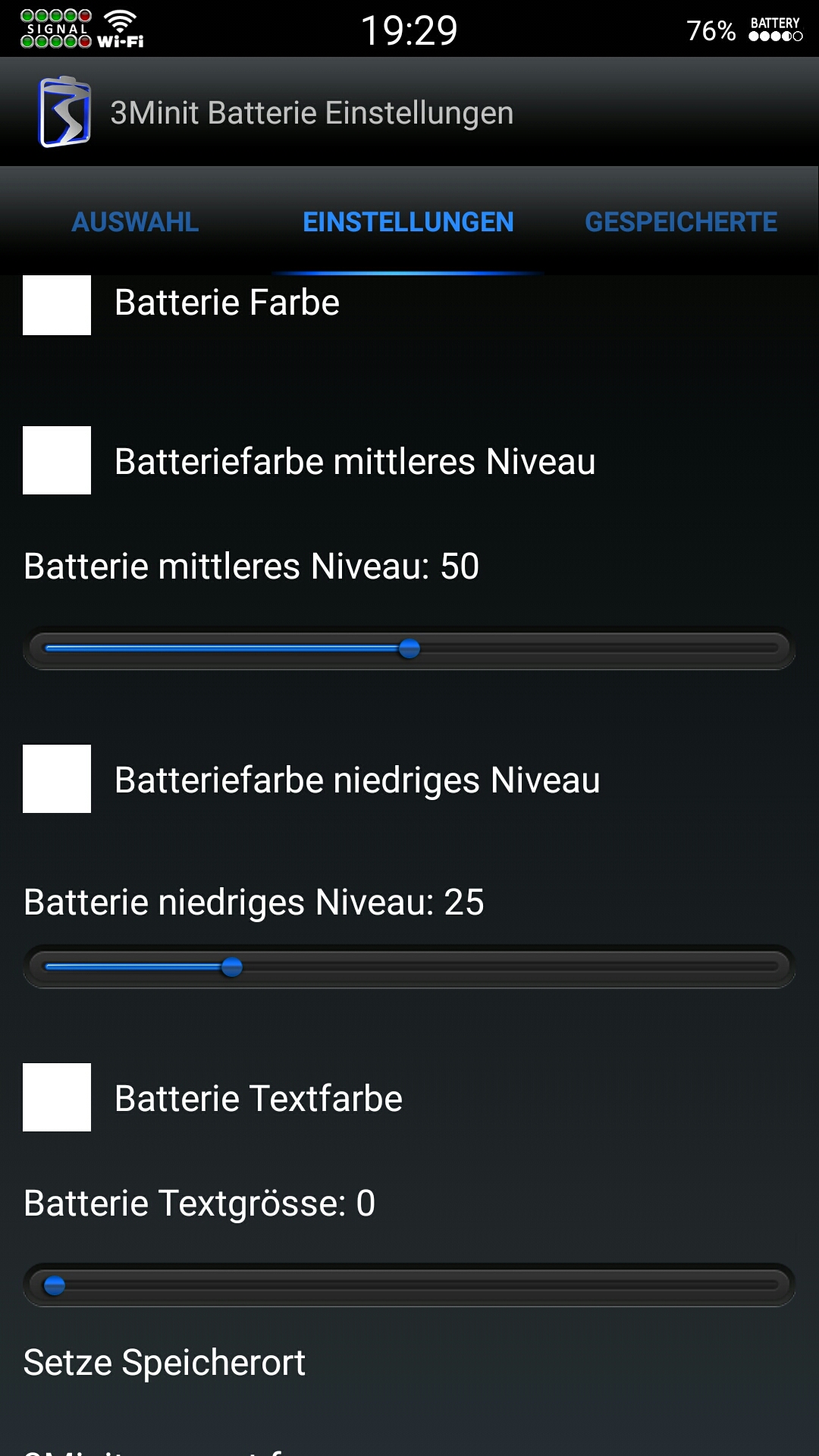This screenshot has height=1456, width=819.
Task: Select the Einstellungen tab
Action: [408, 221]
